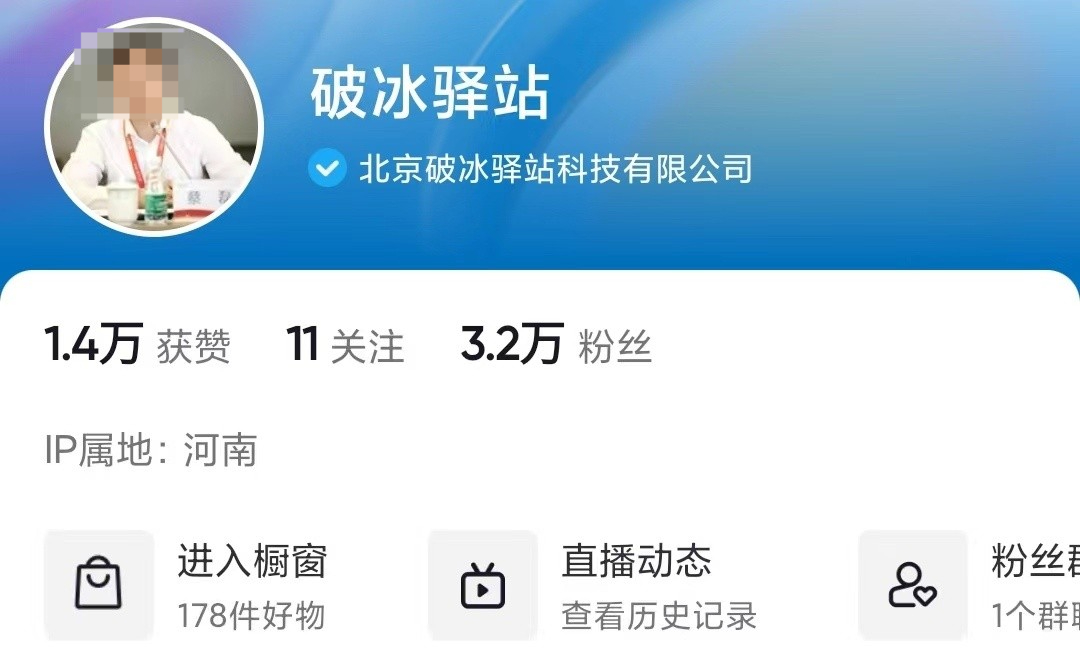View the 3.2万 粉丝 followers list
This screenshot has height=659, width=1080.
[x=556, y=345]
